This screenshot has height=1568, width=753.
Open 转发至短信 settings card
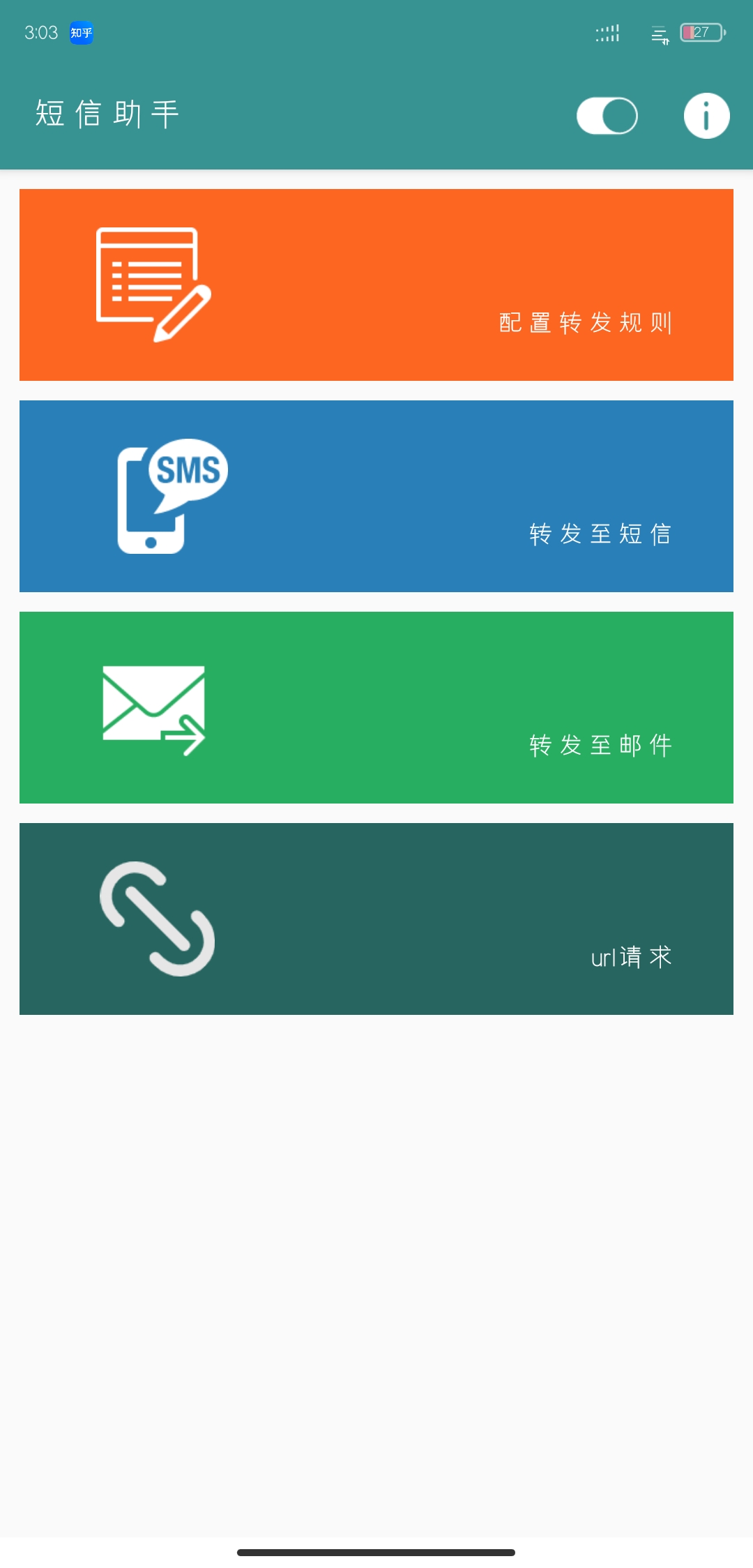(x=376, y=496)
